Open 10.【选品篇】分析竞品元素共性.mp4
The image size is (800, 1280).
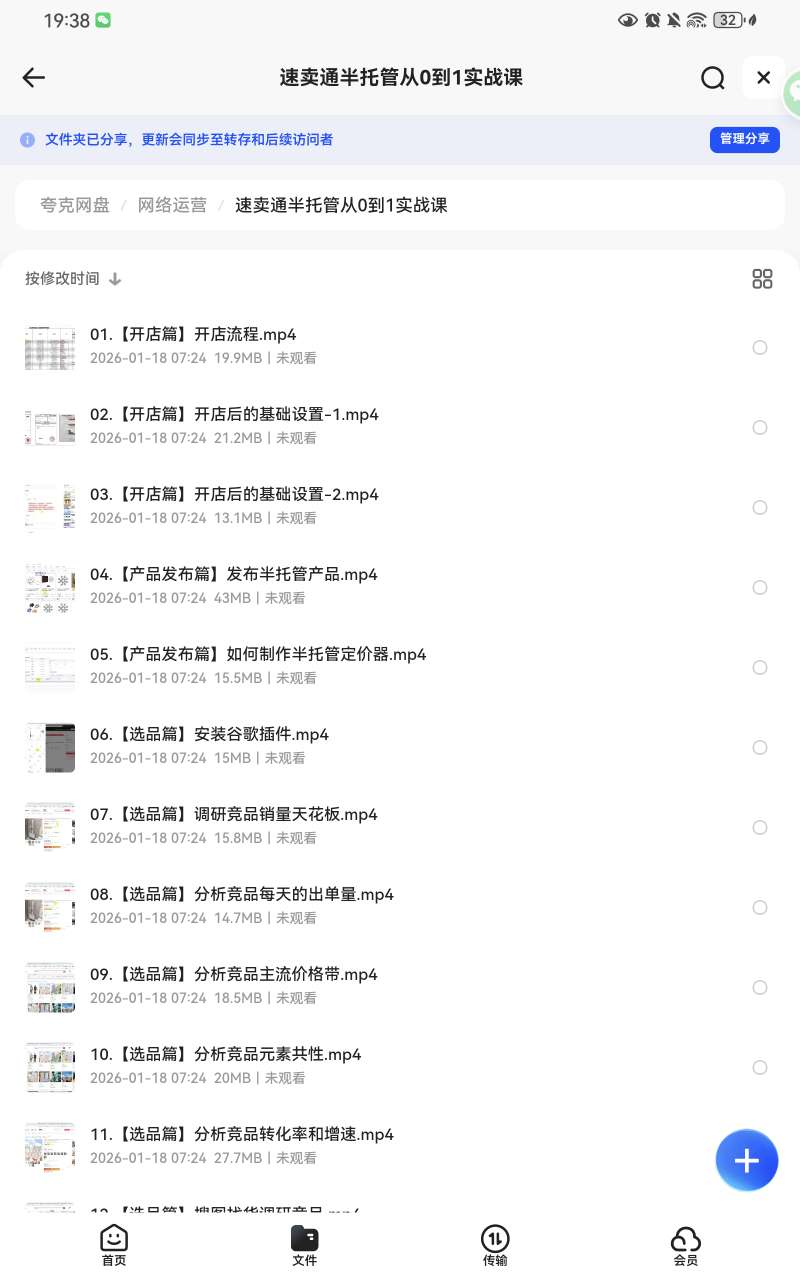pos(225,1055)
